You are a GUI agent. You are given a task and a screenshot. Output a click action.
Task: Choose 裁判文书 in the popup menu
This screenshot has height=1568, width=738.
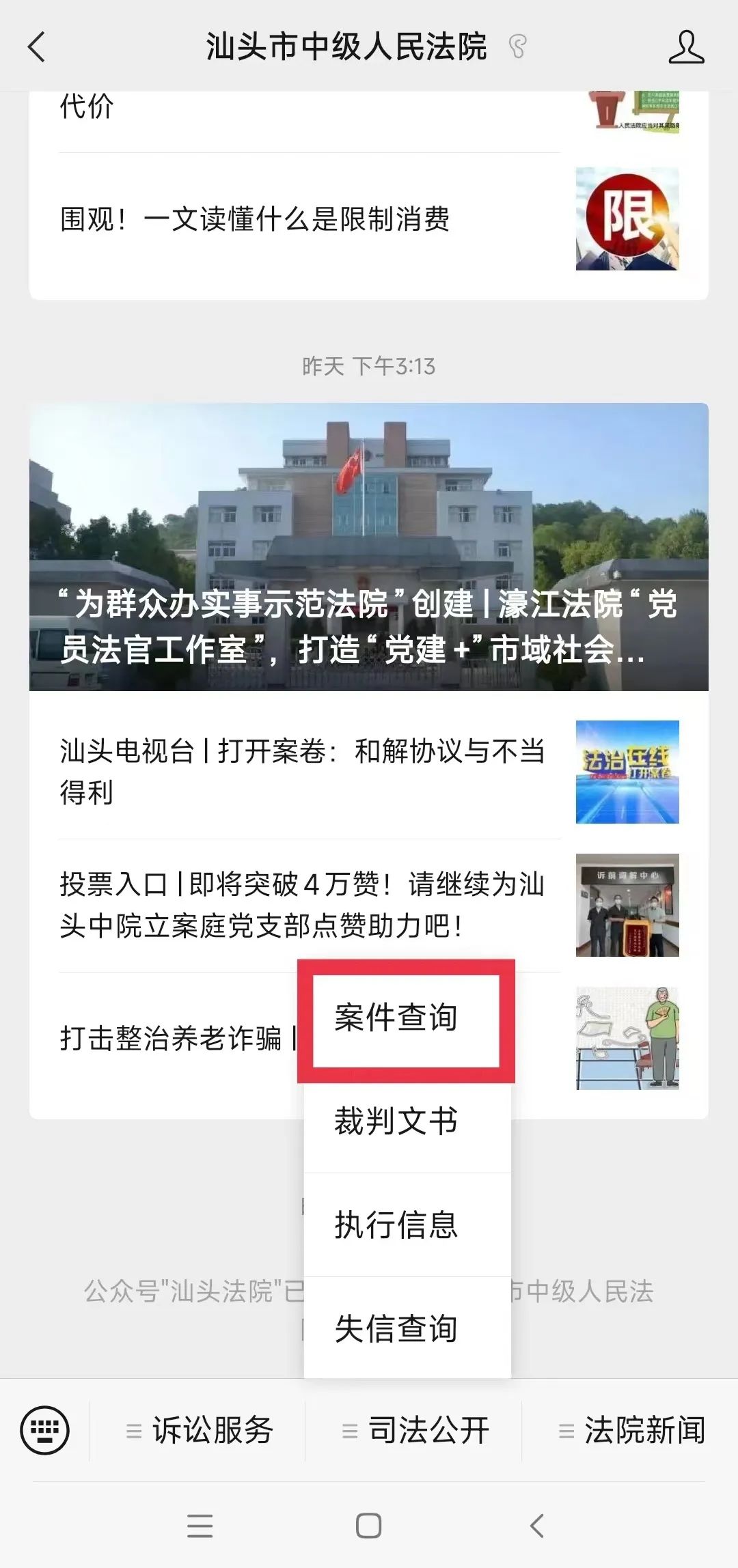(396, 1121)
